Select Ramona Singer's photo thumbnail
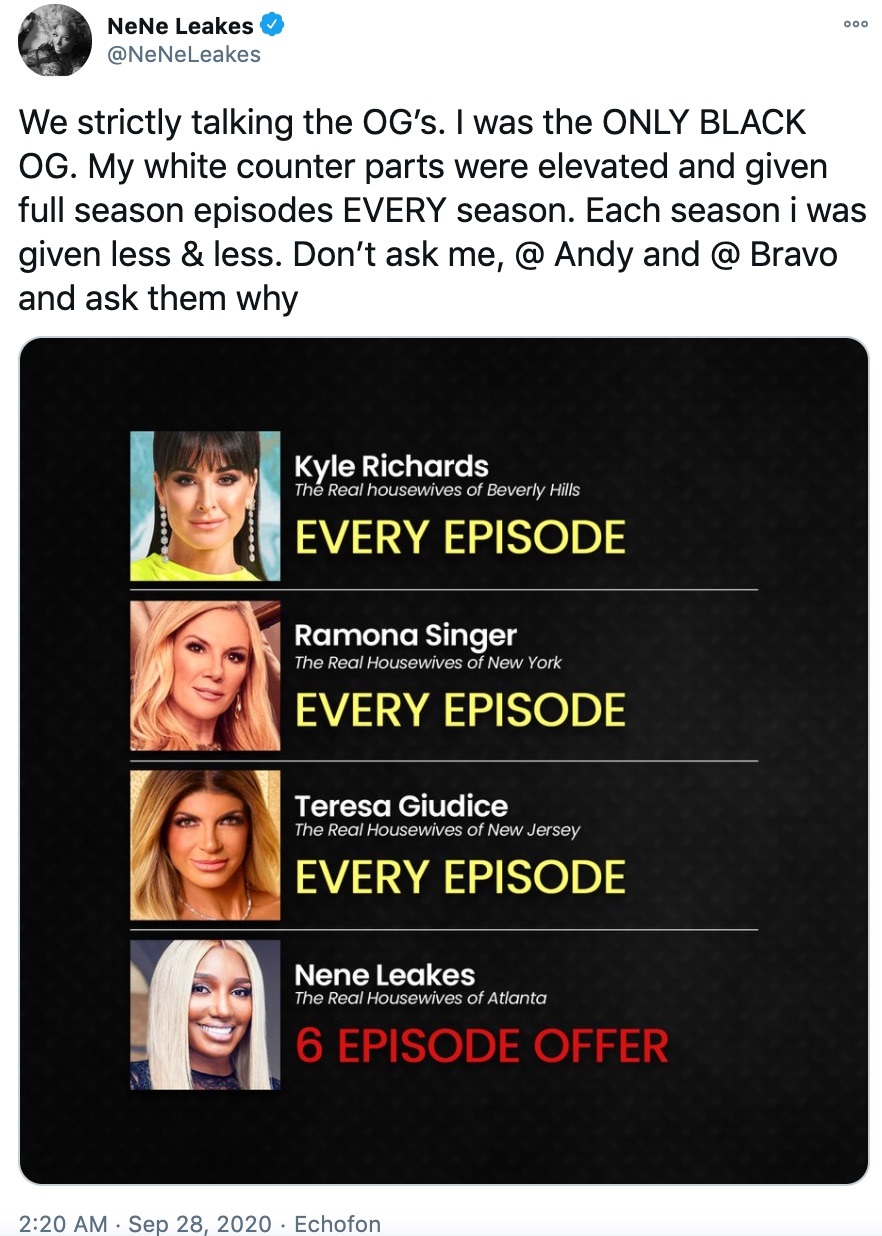Viewport: 882px width, 1236px height. (x=205, y=675)
